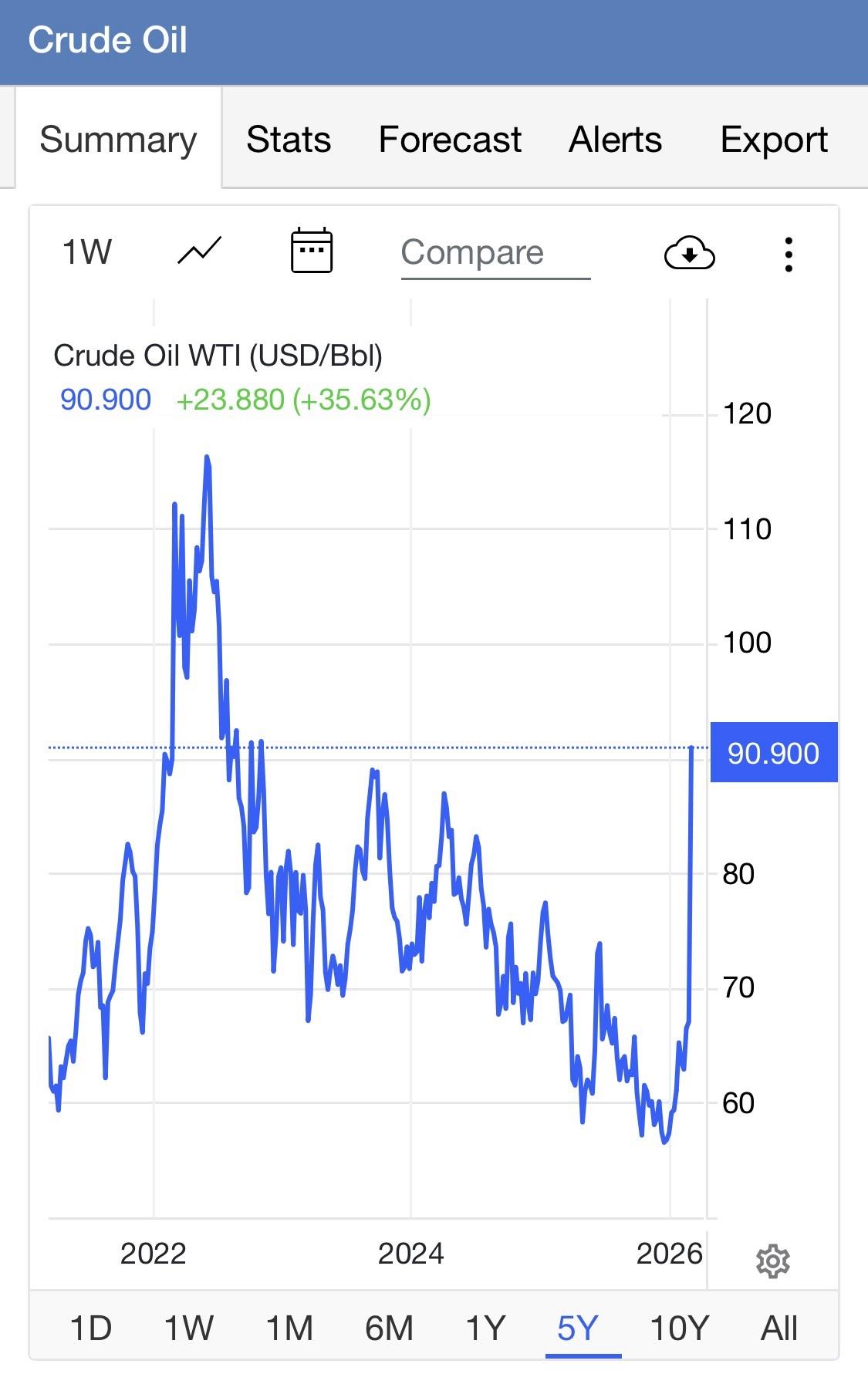The height and width of the screenshot is (1384, 868).
Task: View the 6M time range
Action: click(x=389, y=1328)
